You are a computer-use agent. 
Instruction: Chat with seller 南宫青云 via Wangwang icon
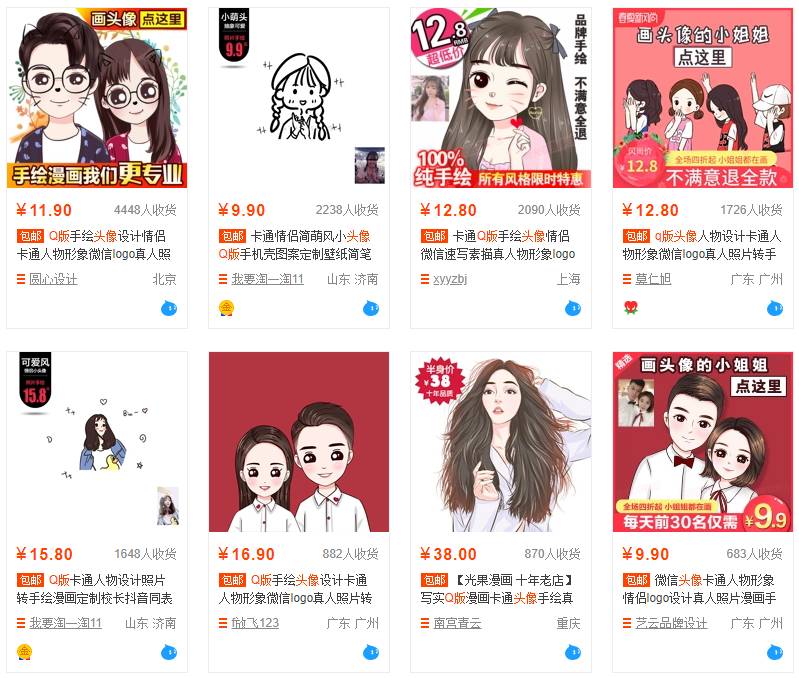click(572, 652)
